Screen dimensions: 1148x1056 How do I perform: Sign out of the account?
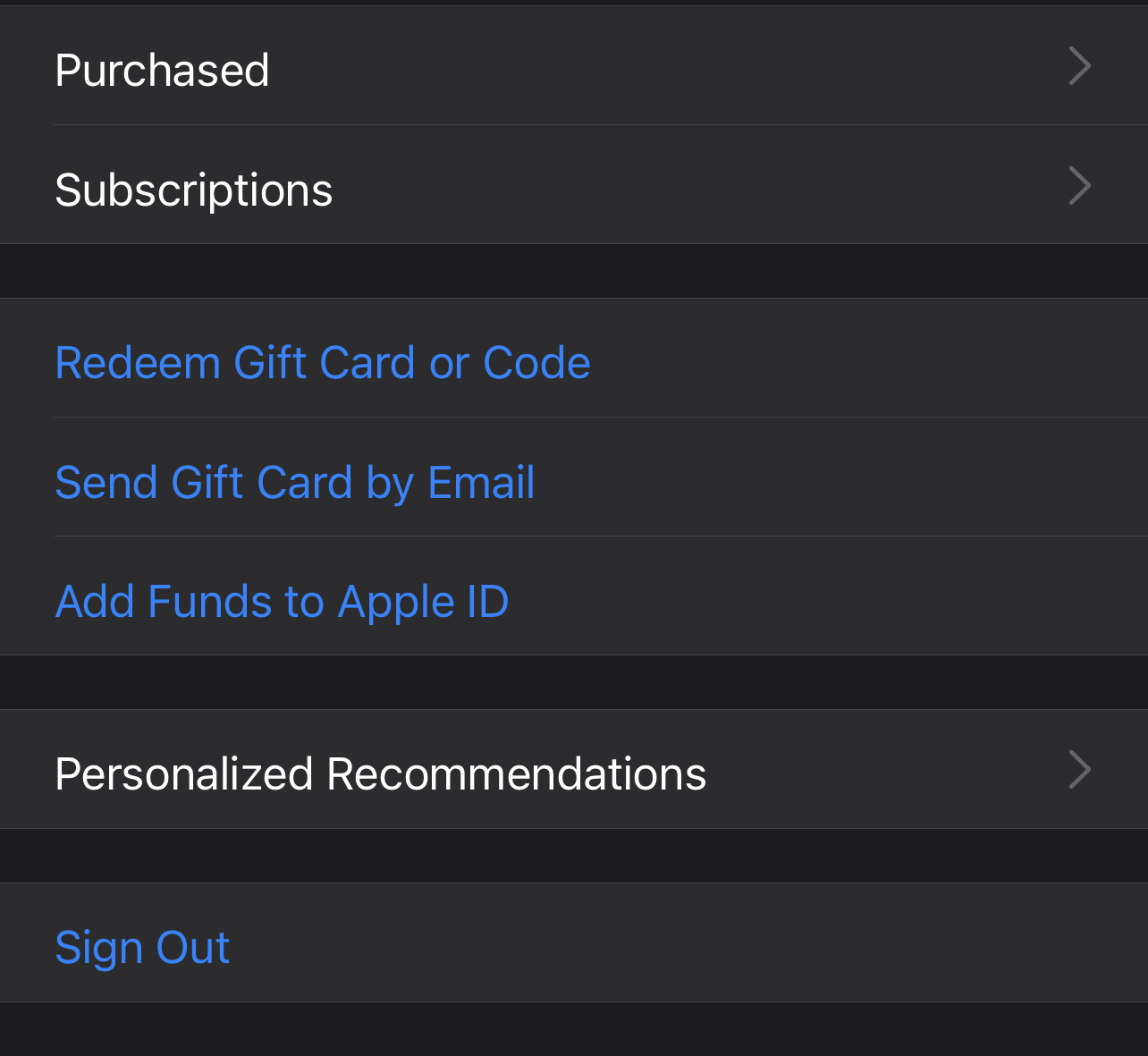pos(143,947)
